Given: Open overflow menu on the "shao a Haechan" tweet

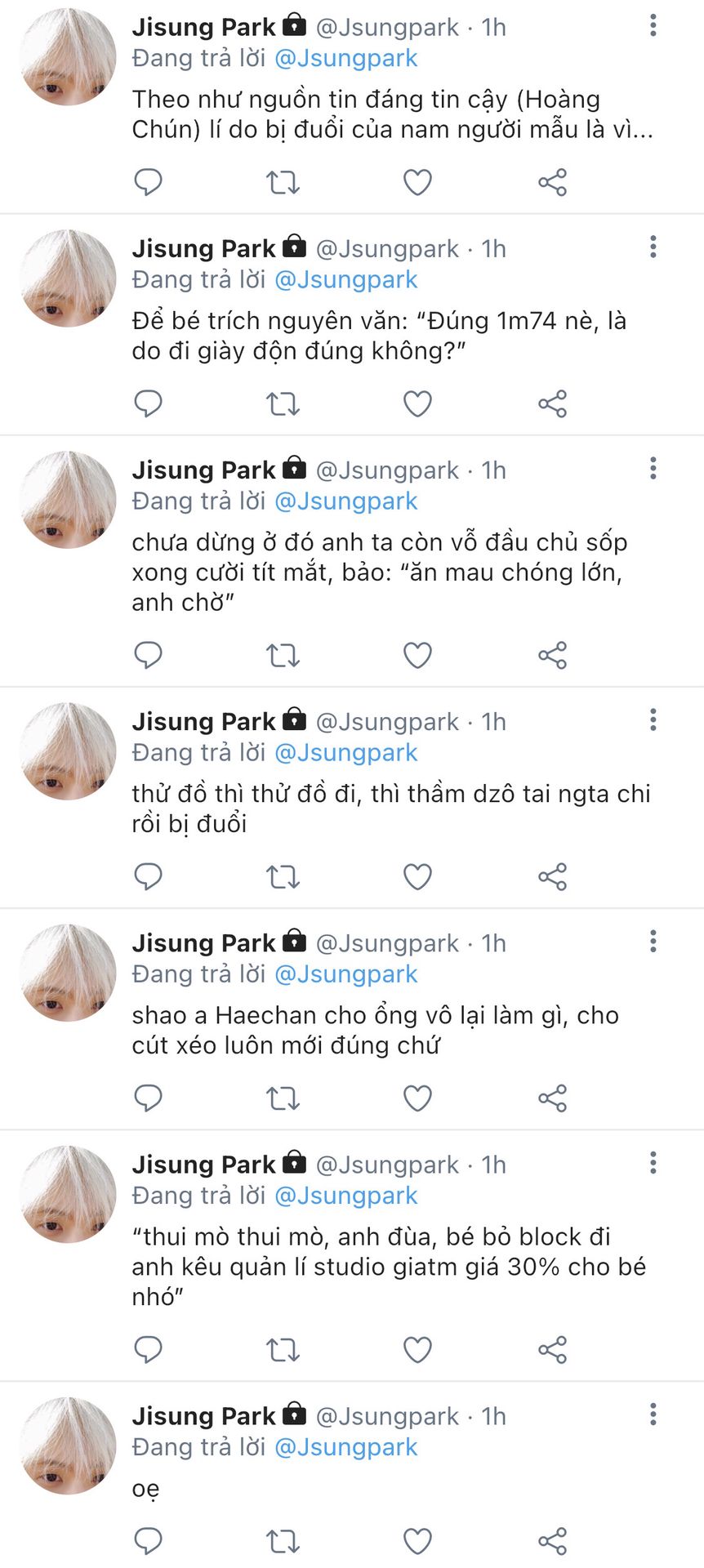Looking at the screenshot, I should 653,942.
